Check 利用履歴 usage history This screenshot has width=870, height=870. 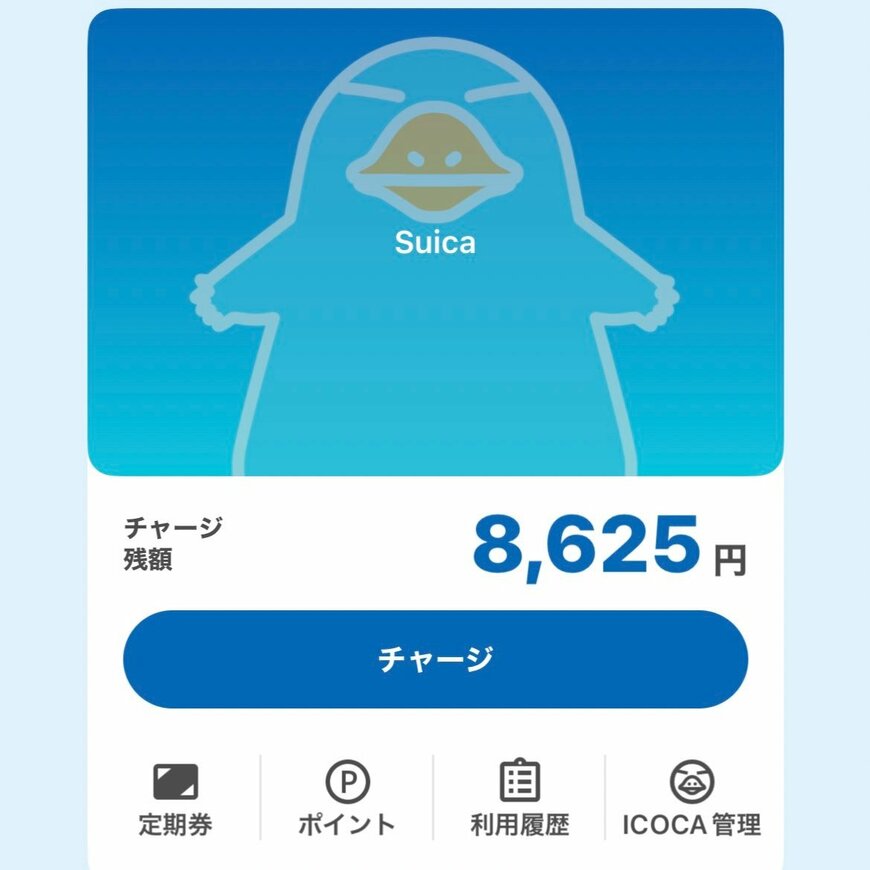pyautogui.click(x=519, y=799)
